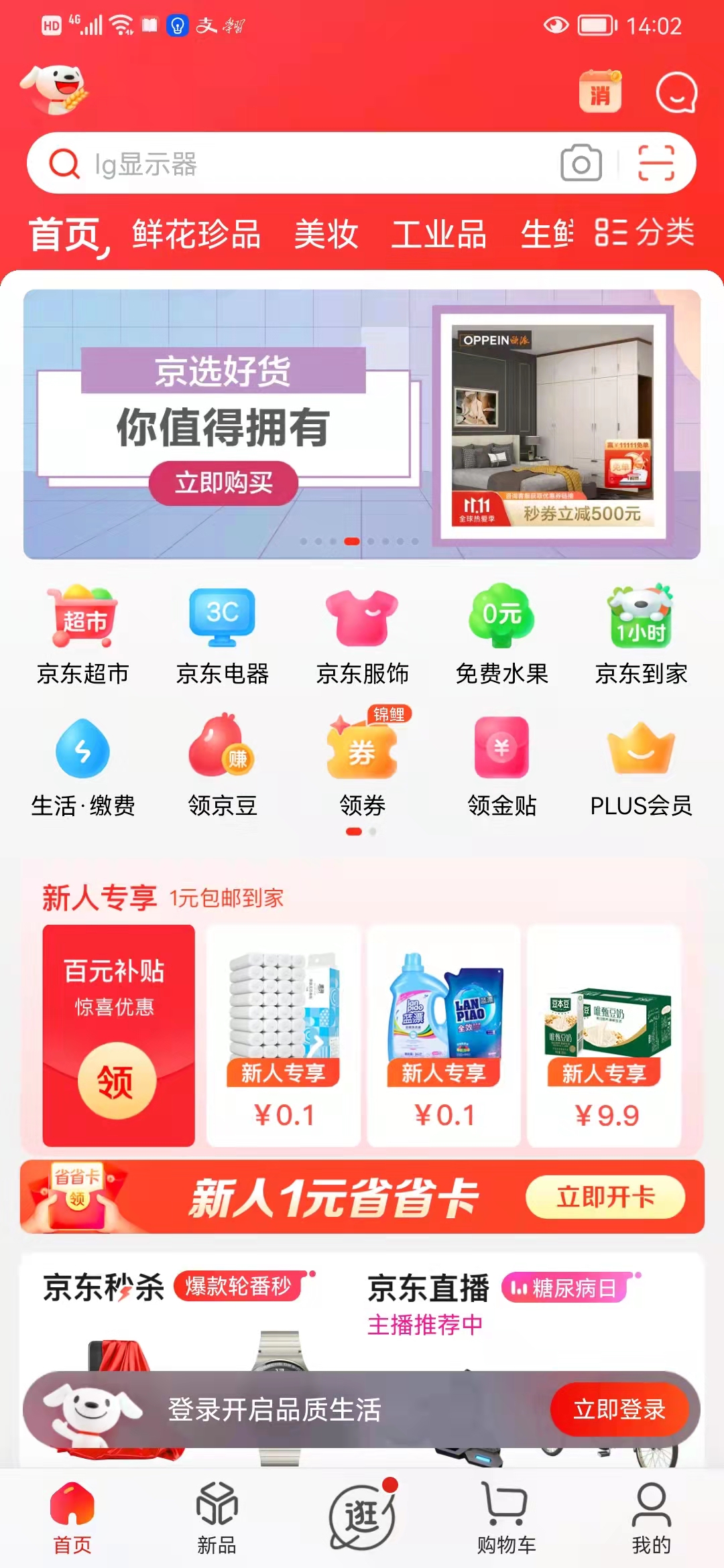Tap the search box showing lg显示器
This screenshot has height=1568, width=724.
(302, 164)
